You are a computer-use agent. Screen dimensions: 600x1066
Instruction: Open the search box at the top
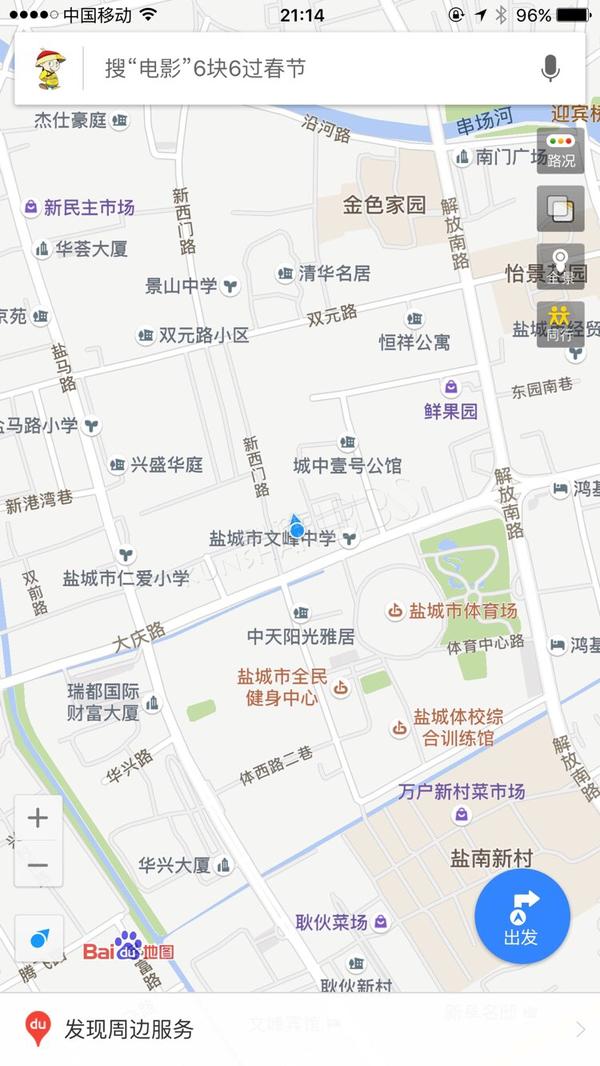[x=313, y=69]
